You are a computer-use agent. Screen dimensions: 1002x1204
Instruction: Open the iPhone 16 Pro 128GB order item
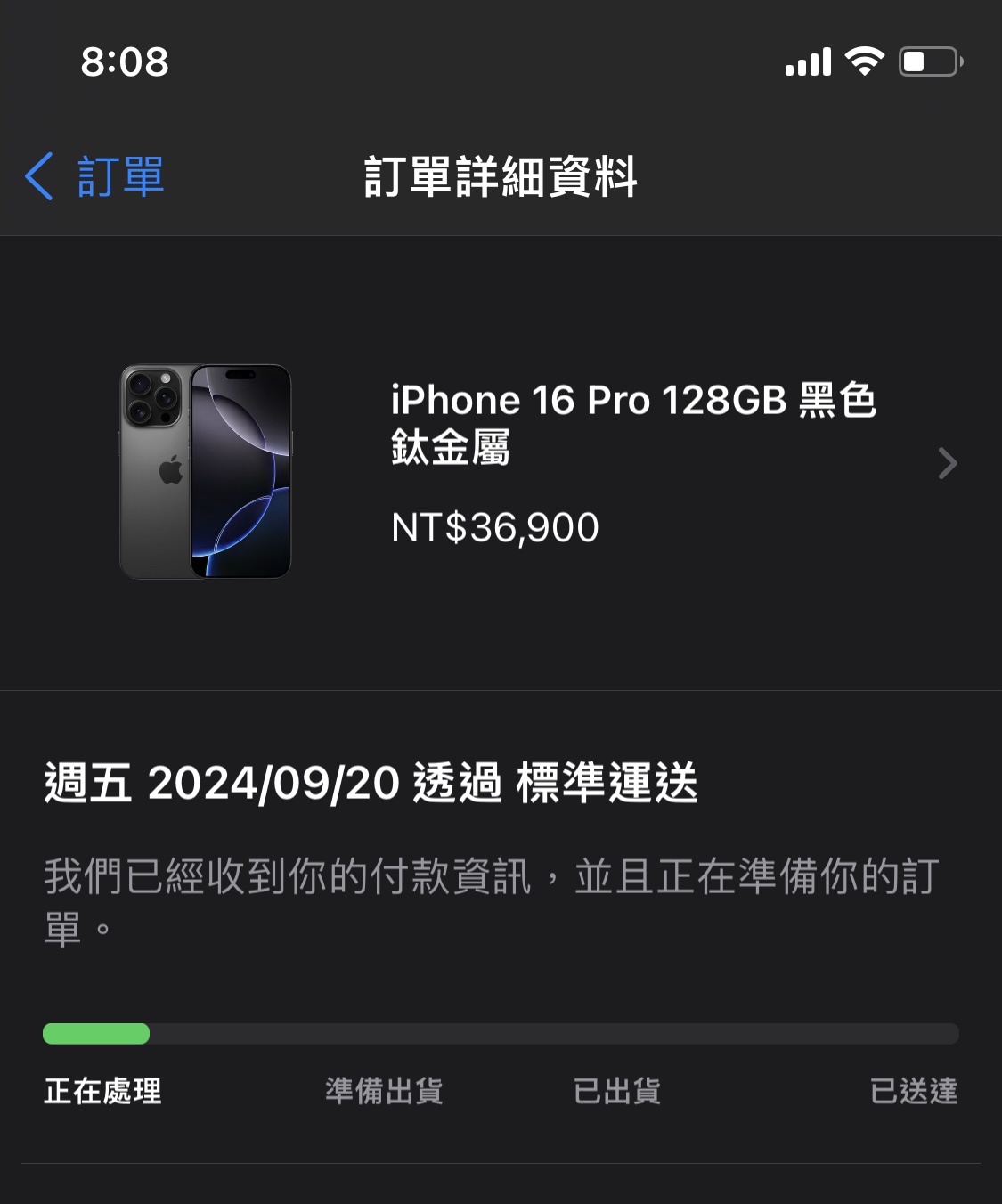click(x=534, y=463)
